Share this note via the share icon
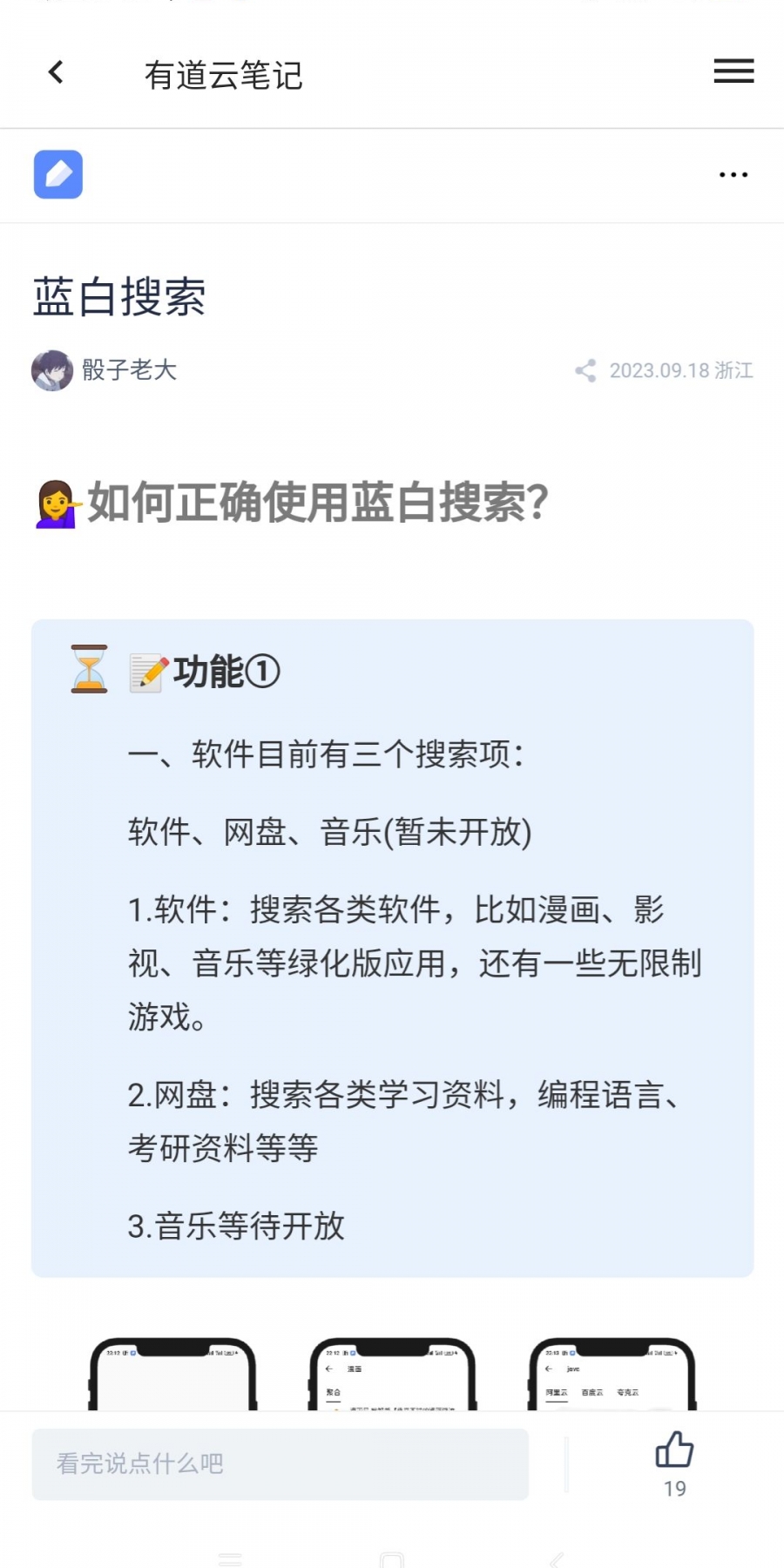 tap(585, 371)
